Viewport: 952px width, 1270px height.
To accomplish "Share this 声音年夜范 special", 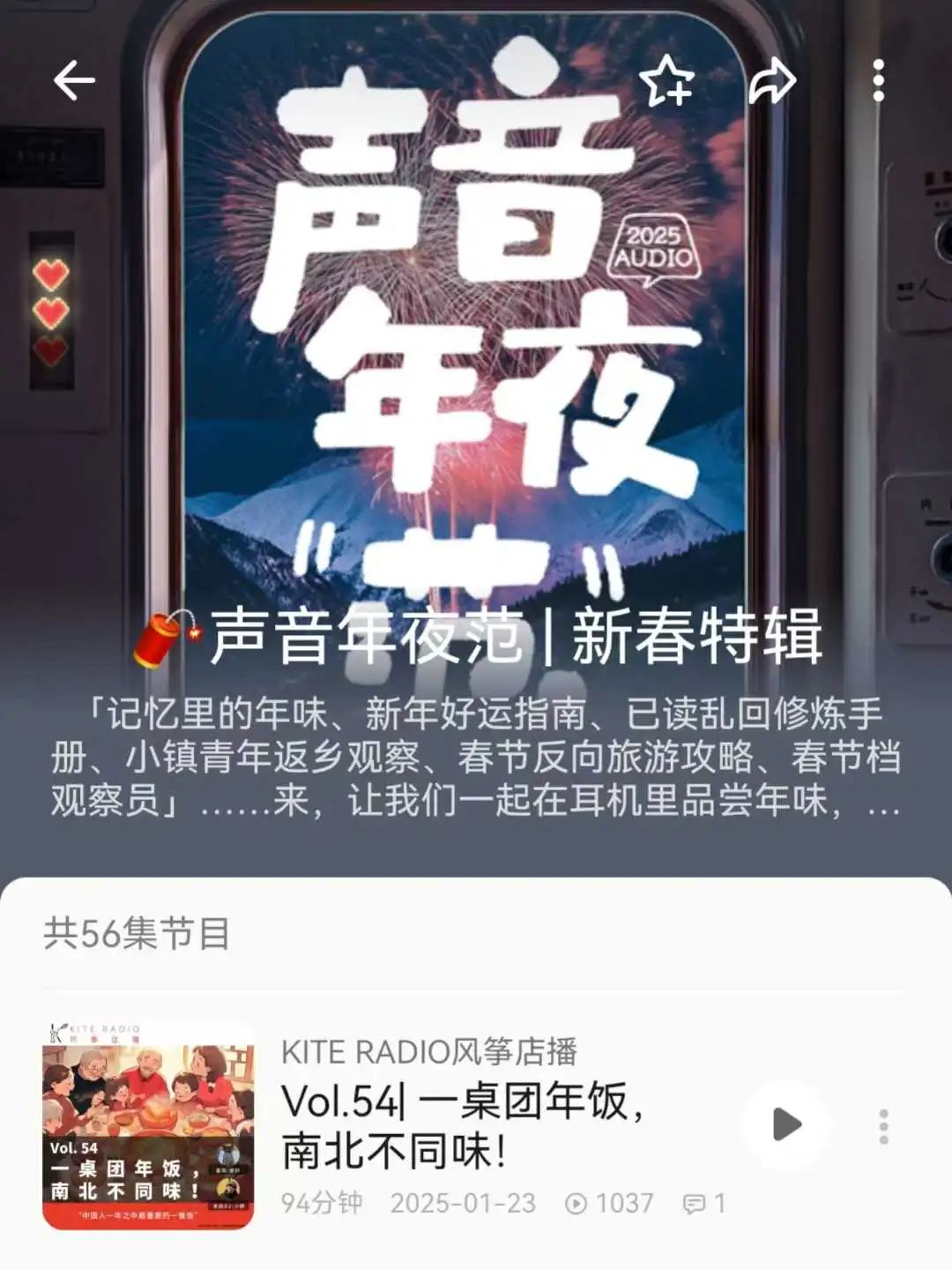I will click(772, 81).
